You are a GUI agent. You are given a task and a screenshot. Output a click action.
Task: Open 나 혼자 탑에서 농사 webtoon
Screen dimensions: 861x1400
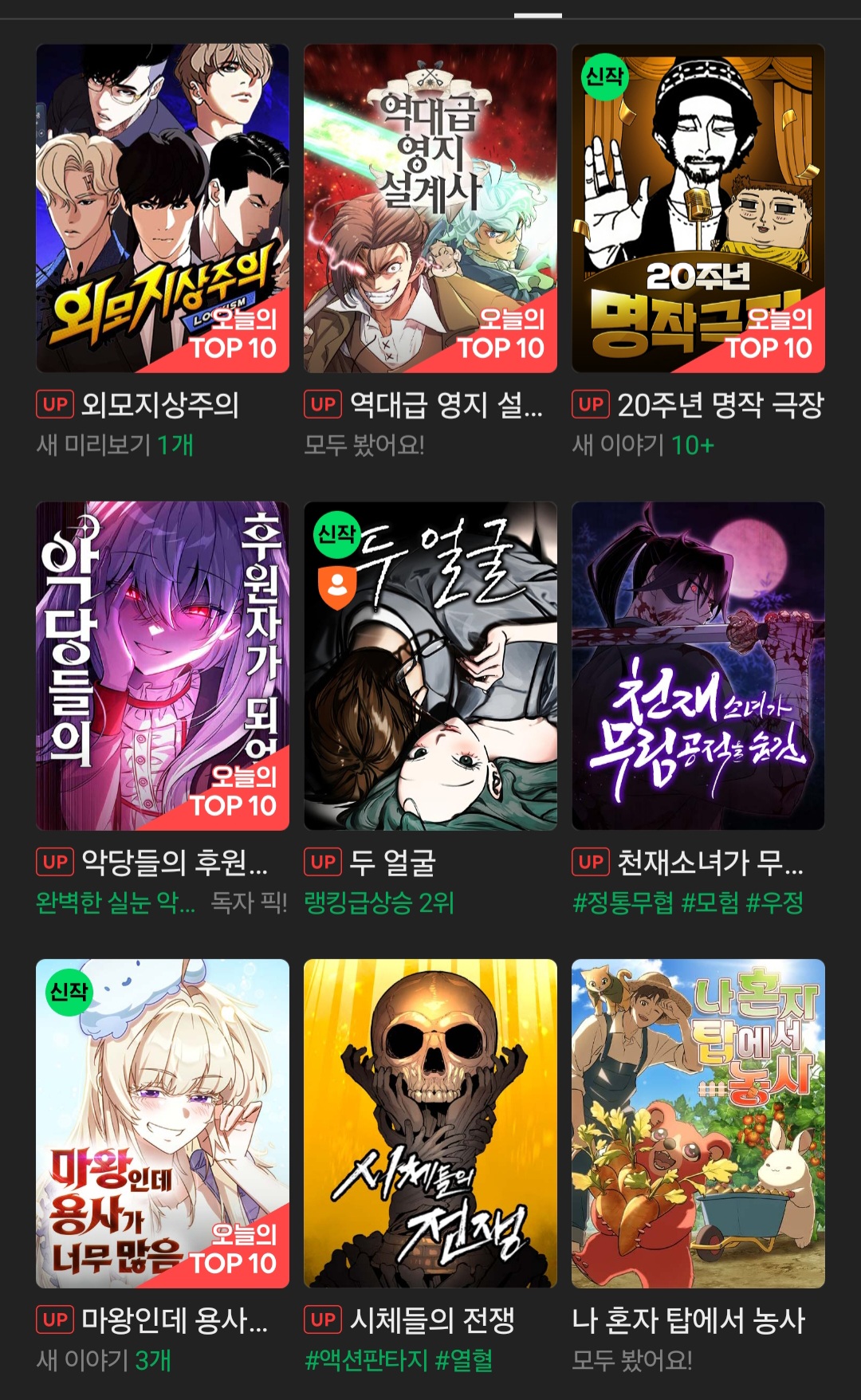(698, 1123)
